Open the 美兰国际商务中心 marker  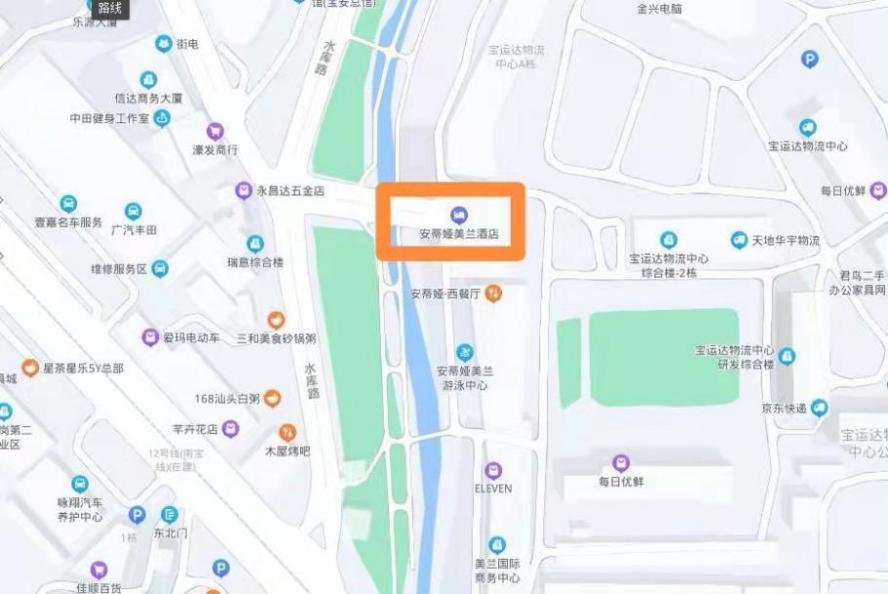click(496, 545)
